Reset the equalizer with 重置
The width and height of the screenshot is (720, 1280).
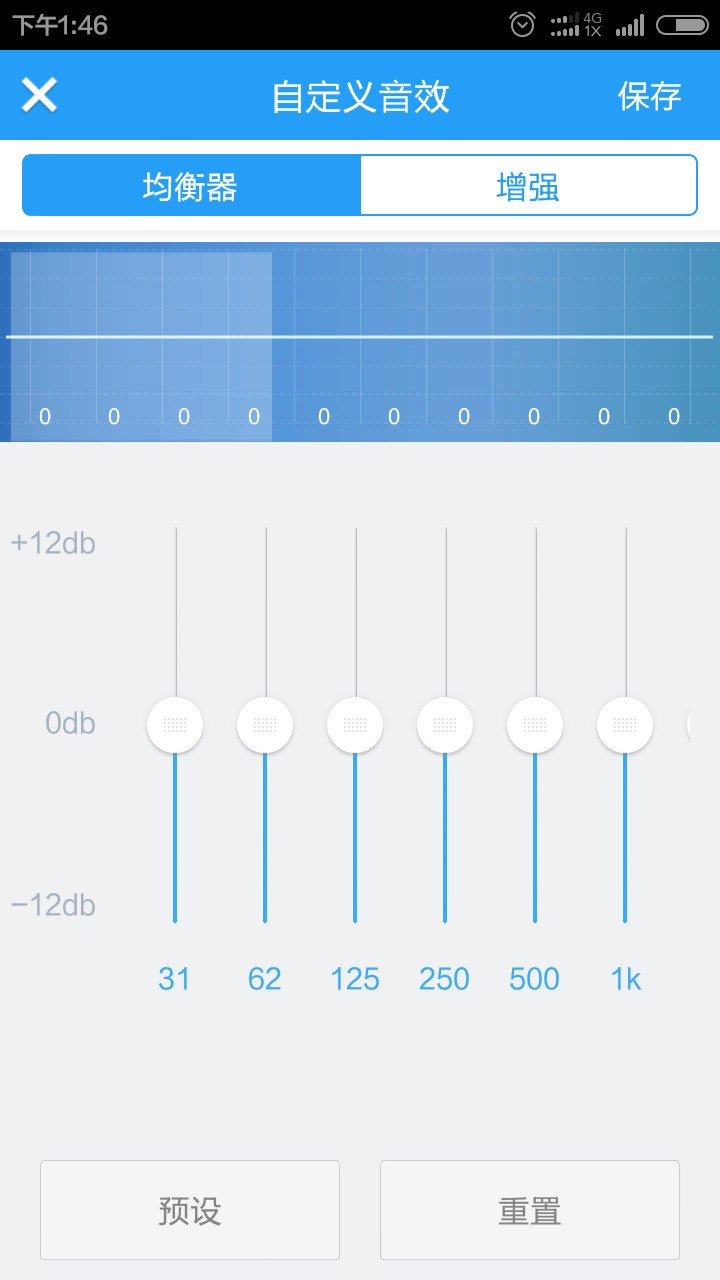(x=530, y=1210)
